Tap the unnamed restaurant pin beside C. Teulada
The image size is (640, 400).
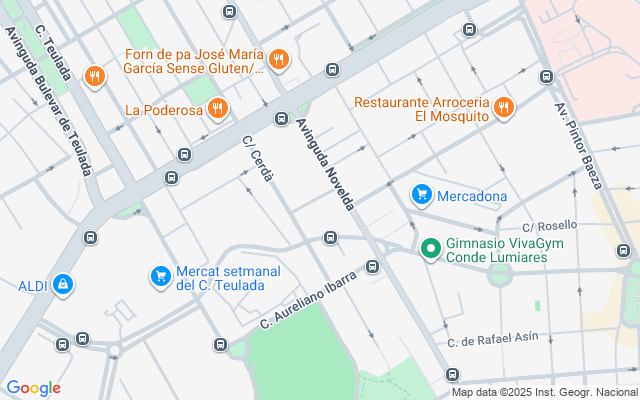tap(95, 77)
